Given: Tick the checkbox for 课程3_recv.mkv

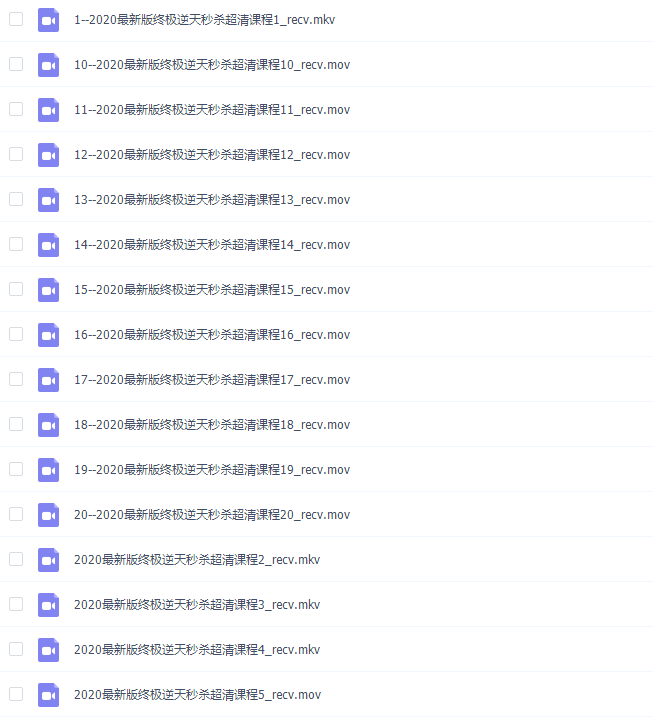Looking at the screenshot, I should [16, 604].
